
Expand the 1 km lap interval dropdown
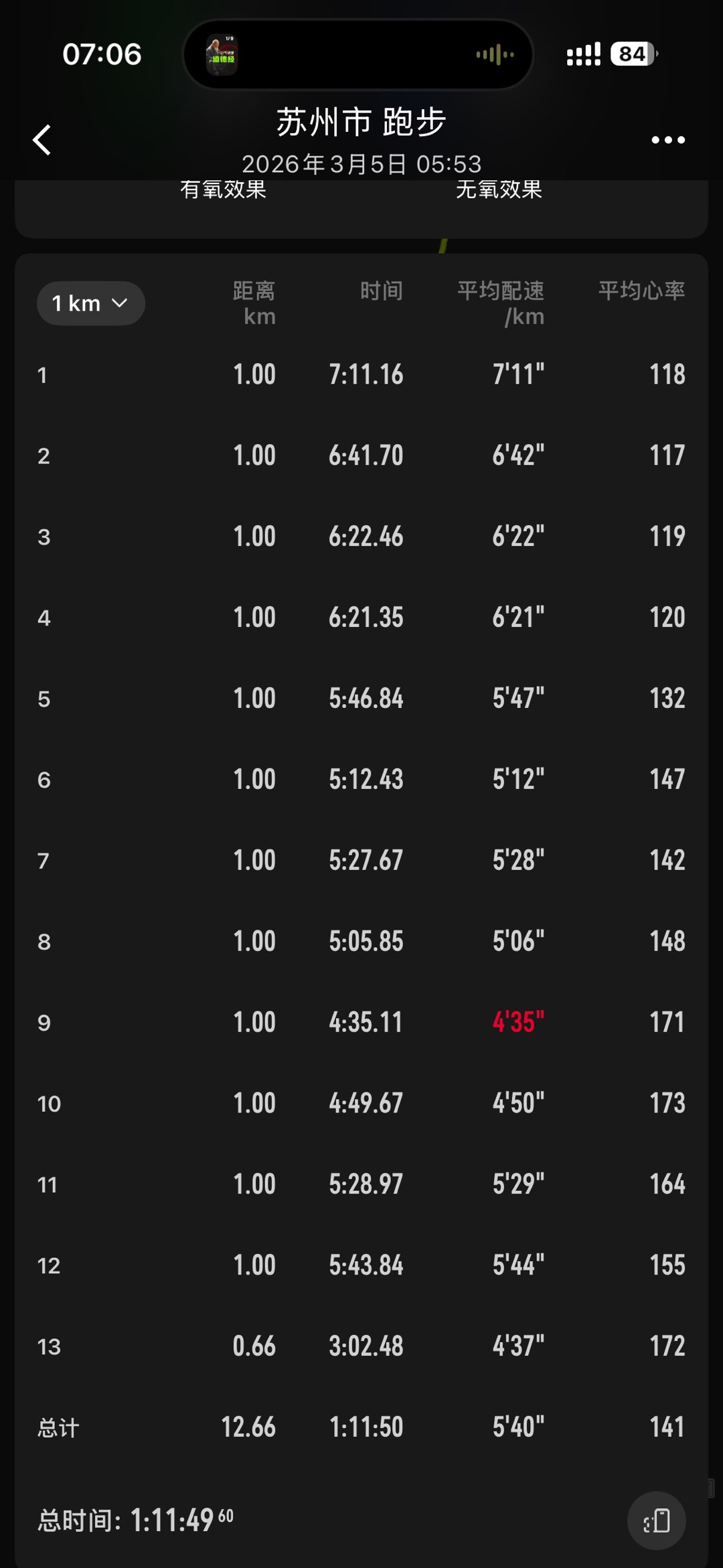click(x=91, y=303)
